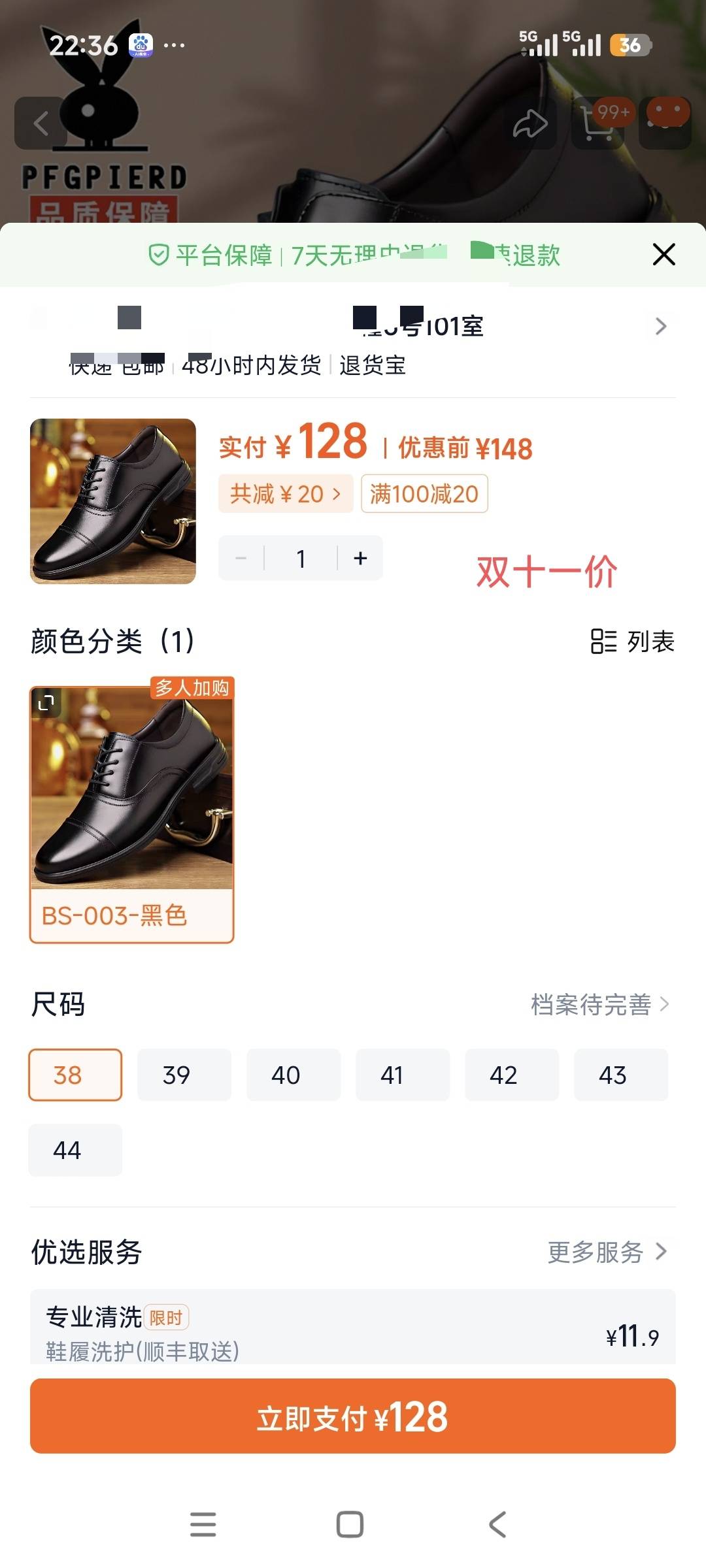Close the purchase options sheet

(x=664, y=254)
